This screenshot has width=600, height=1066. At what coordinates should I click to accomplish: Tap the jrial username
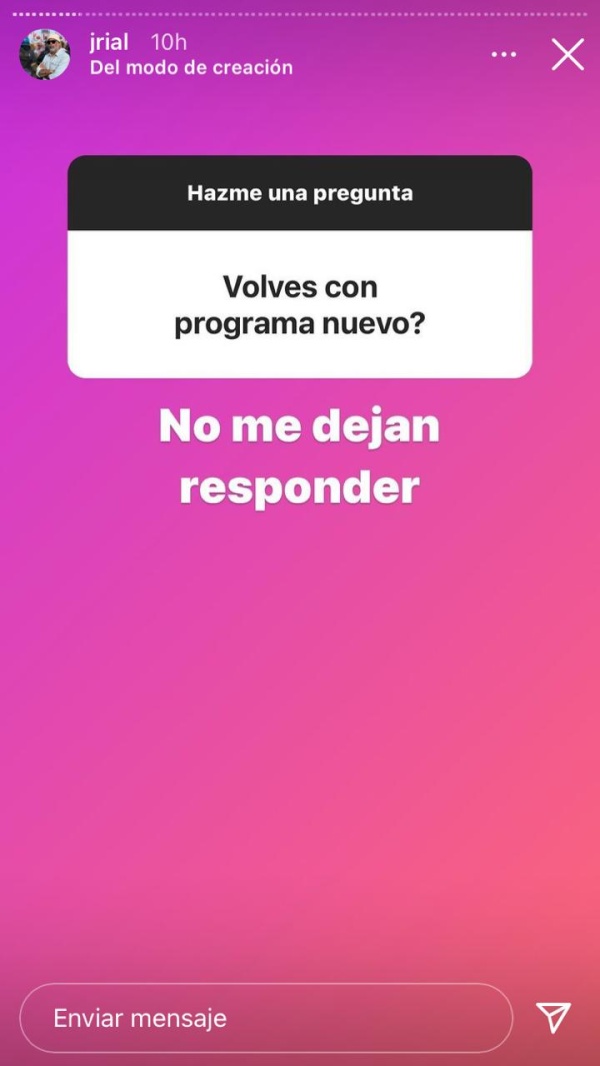point(109,42)
